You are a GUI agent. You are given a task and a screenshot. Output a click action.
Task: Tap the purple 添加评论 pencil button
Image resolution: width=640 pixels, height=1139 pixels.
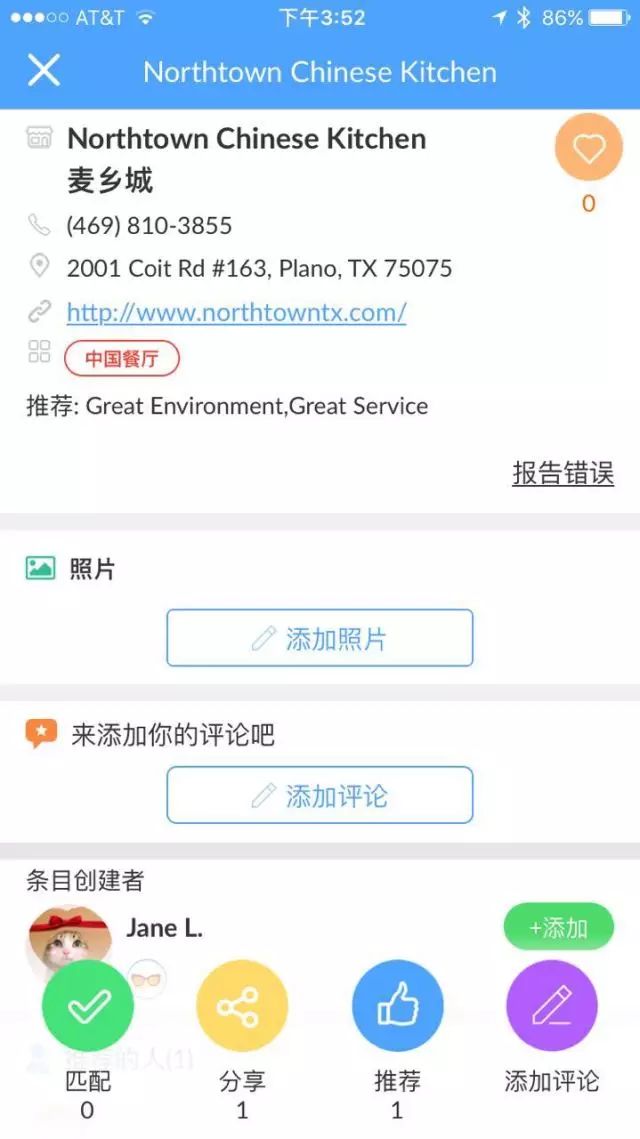coord(551,1006)
